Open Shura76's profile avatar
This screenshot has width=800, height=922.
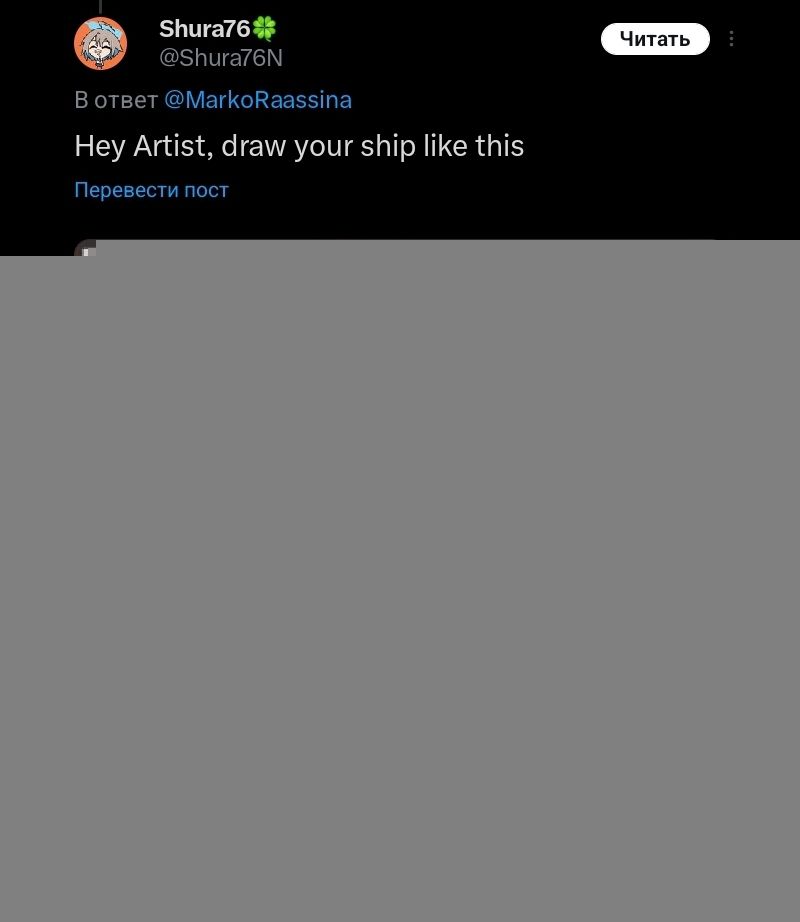click(x=101, y=44)
